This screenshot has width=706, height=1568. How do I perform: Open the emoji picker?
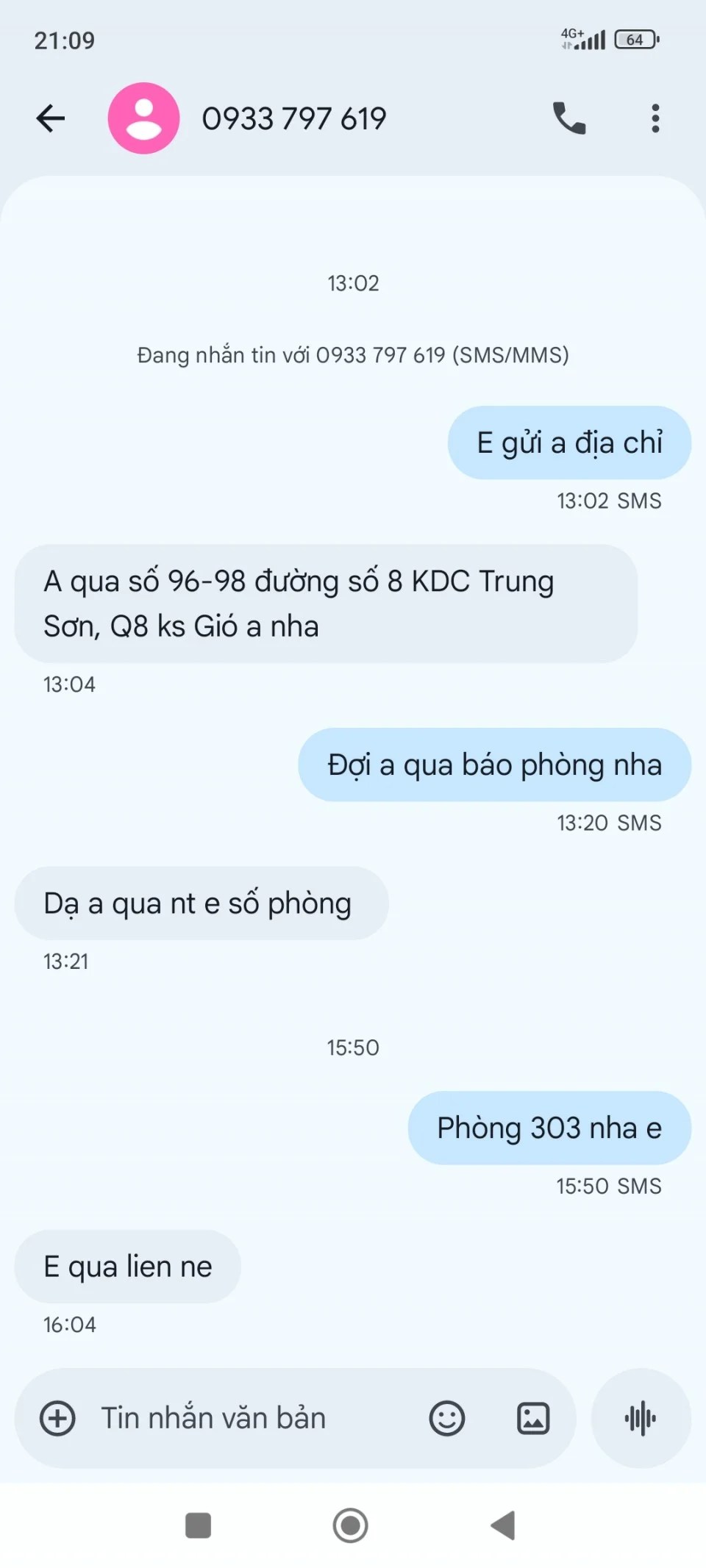coord(446,1418)
